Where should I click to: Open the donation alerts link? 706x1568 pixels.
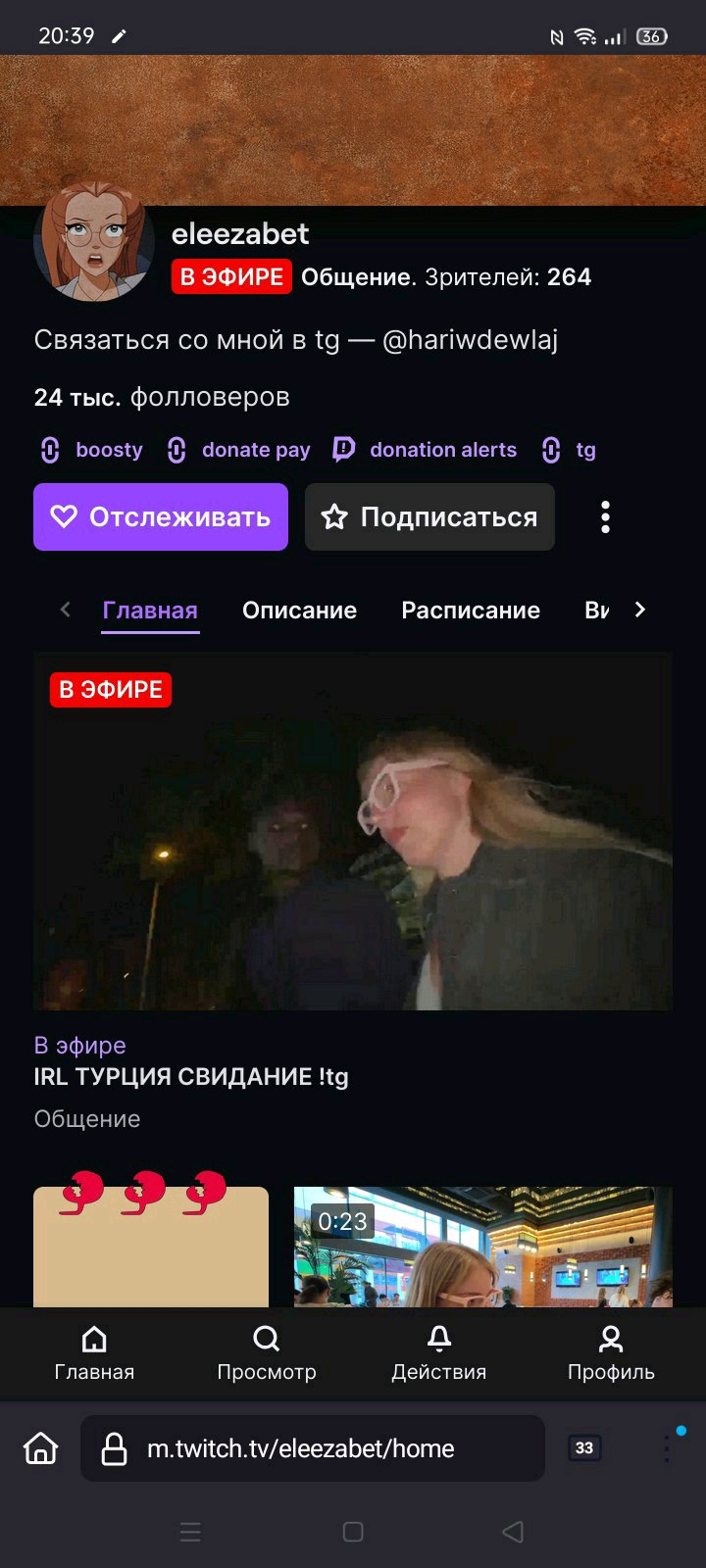click(x=425, y=450)
